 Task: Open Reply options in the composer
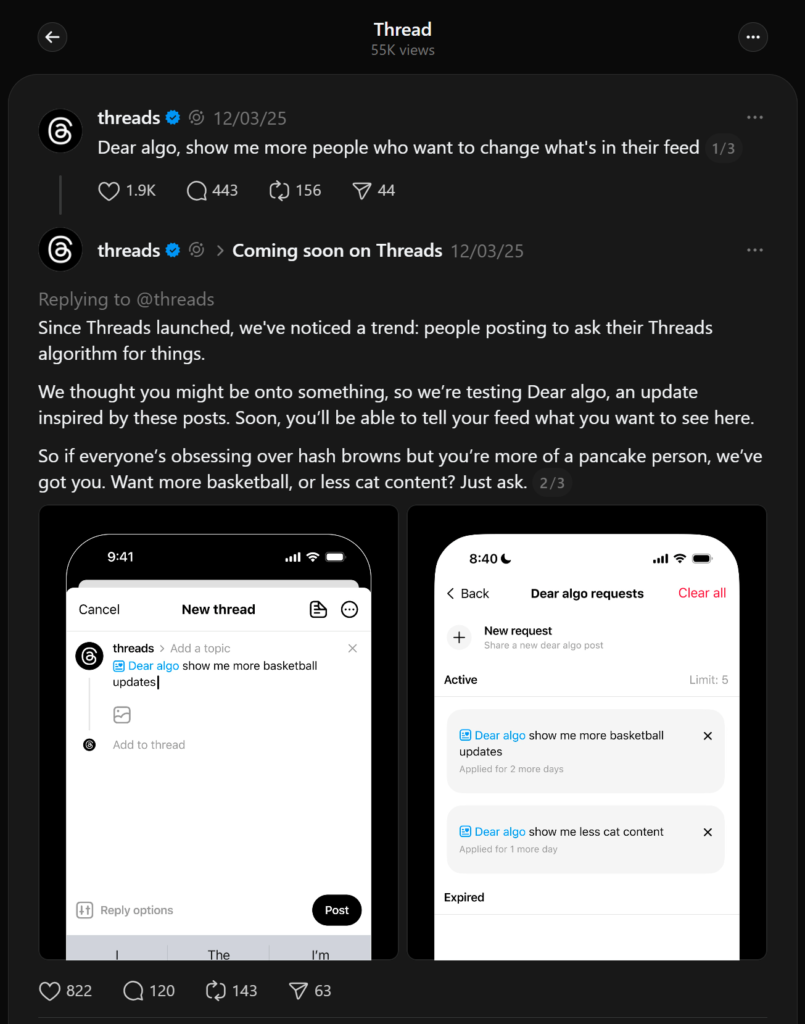(x=123, y=910)
